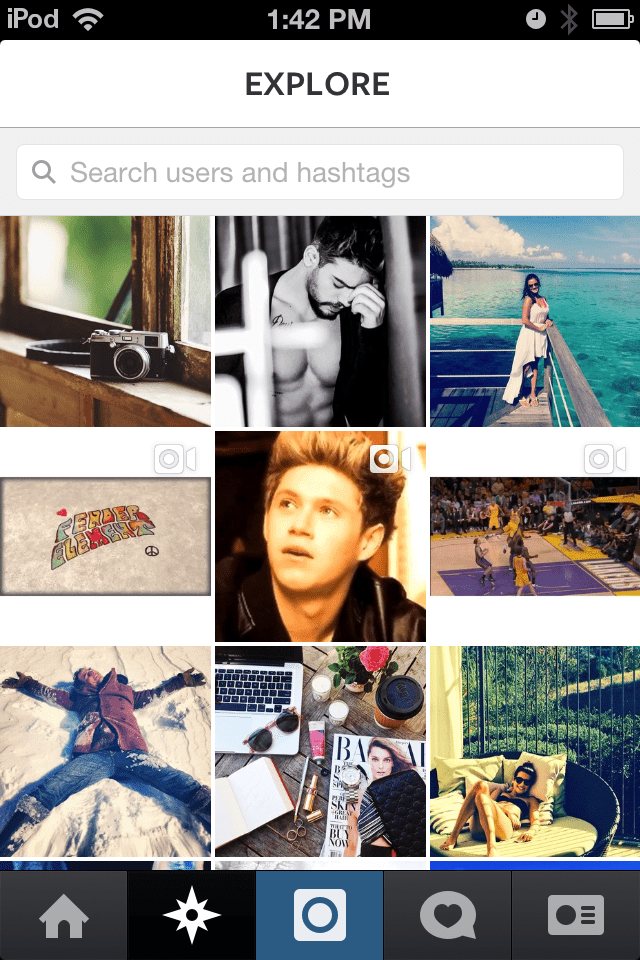Screen dimensions: 640x960
Task: Play the colorful lettering video tile
Action: point(105,536)
